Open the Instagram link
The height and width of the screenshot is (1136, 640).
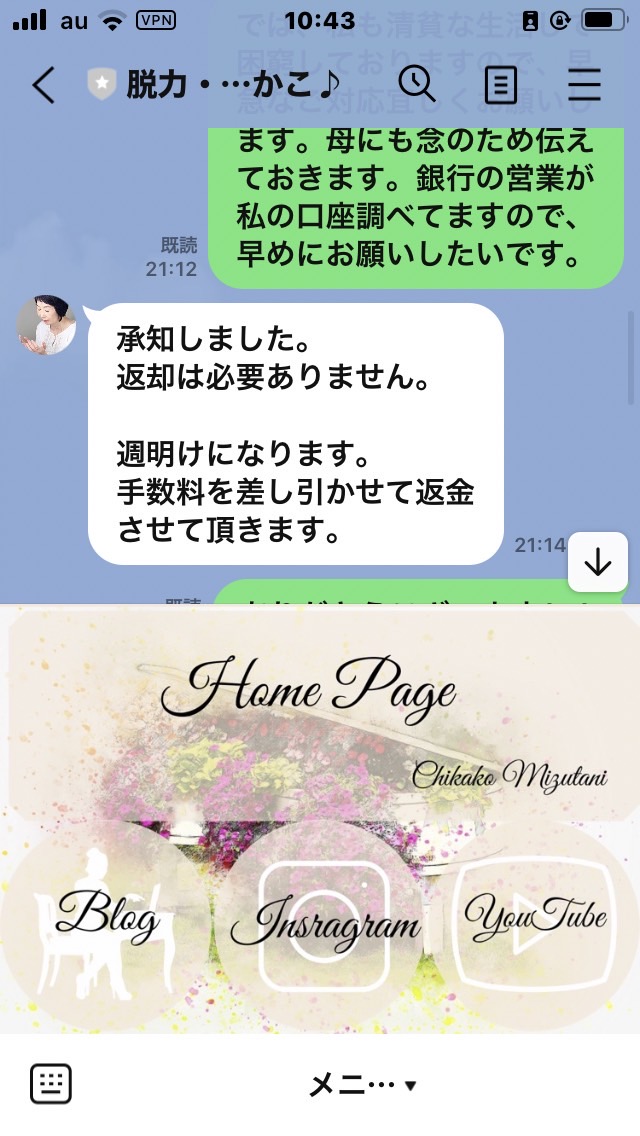tap(323, 922)
